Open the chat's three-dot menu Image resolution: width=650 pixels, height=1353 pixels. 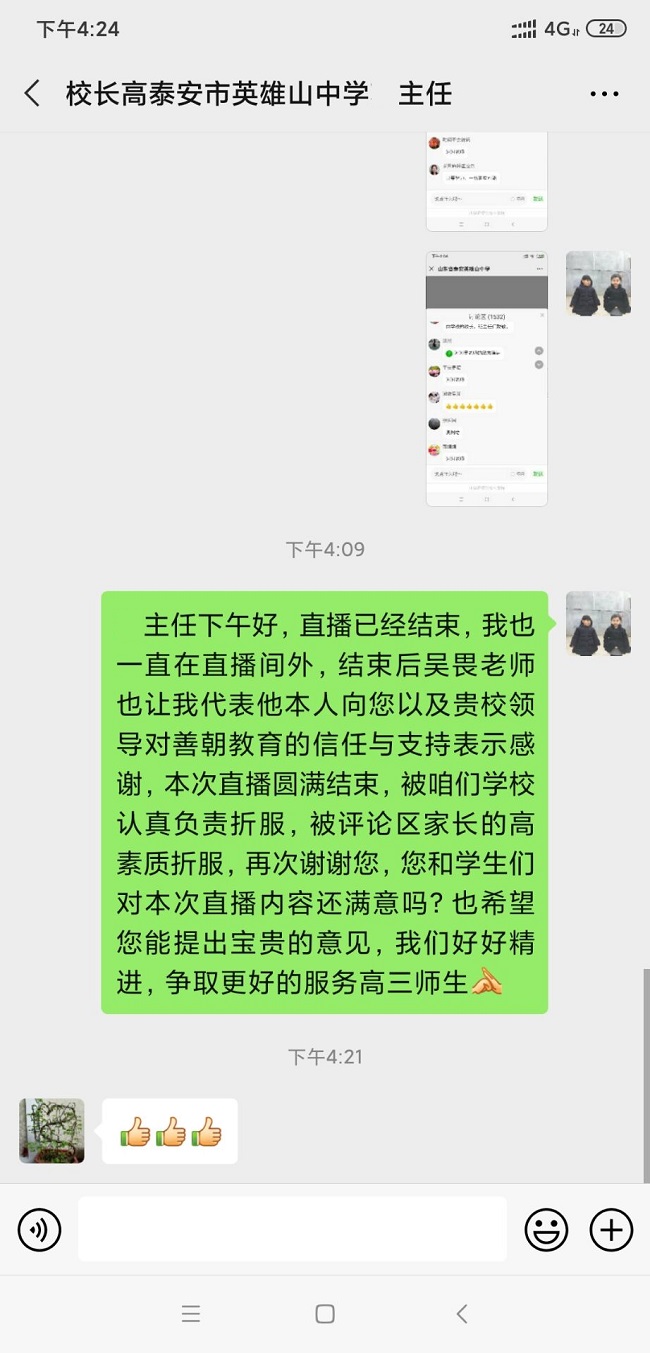pyautogui.click(x=604, y=94)
